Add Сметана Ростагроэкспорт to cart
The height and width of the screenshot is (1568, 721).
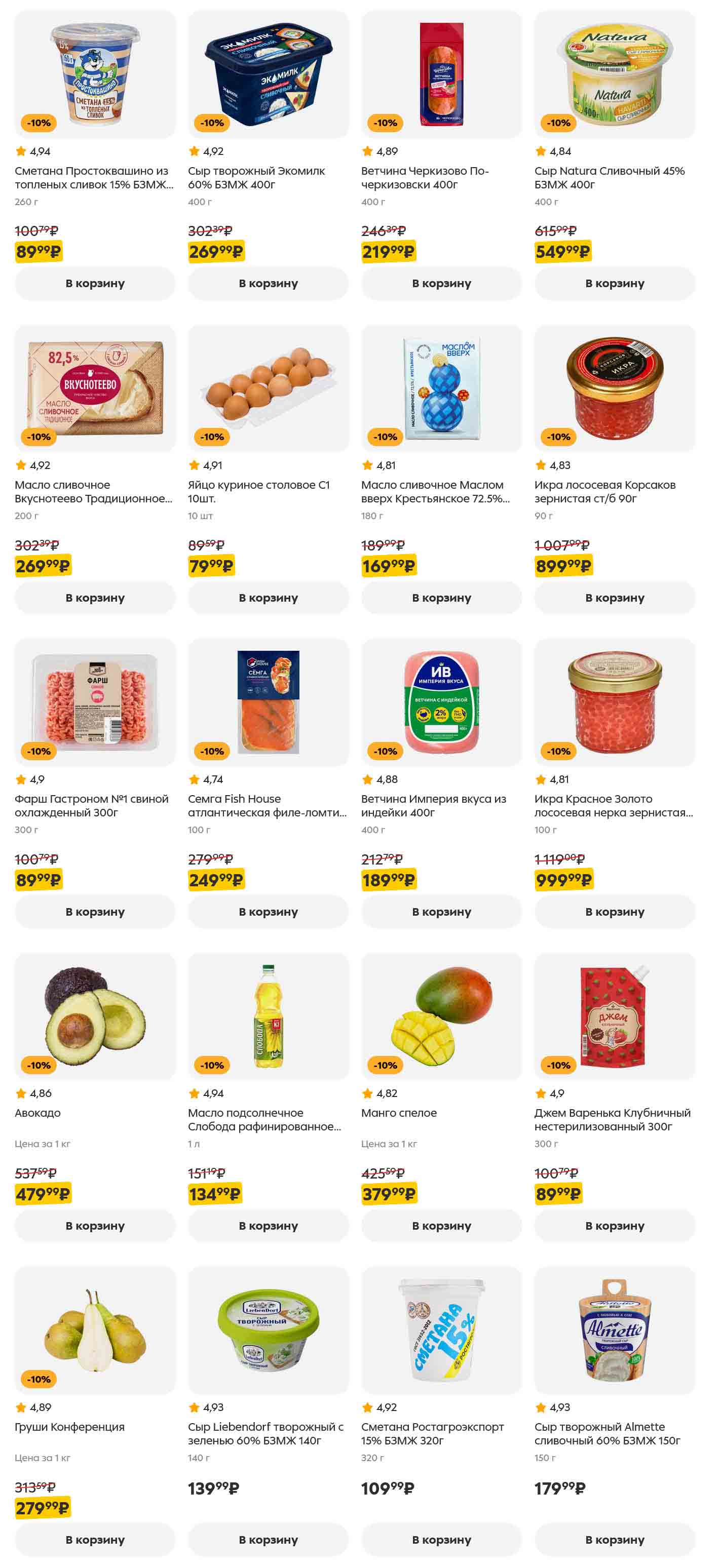coord(441,1540)
